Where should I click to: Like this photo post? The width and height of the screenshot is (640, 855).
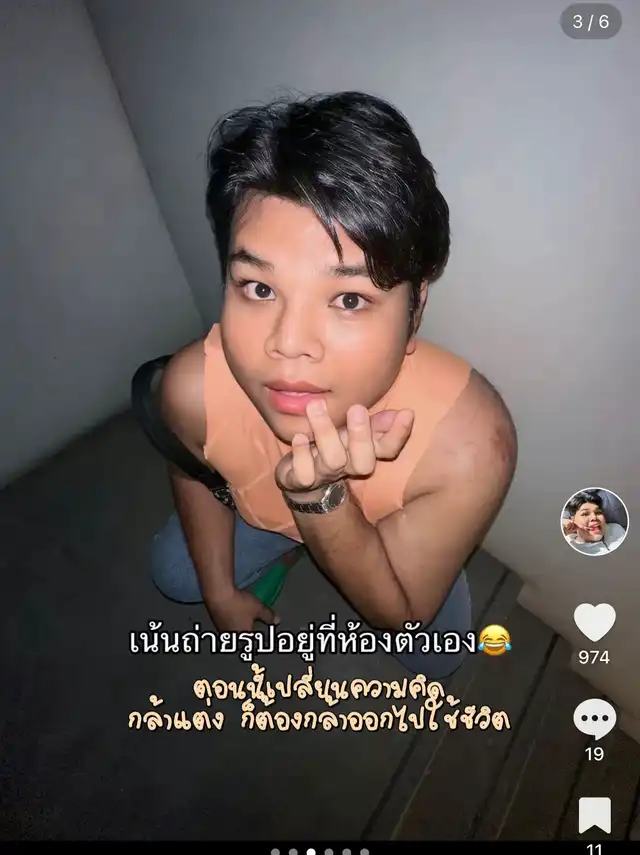click(x=594, y=622)
